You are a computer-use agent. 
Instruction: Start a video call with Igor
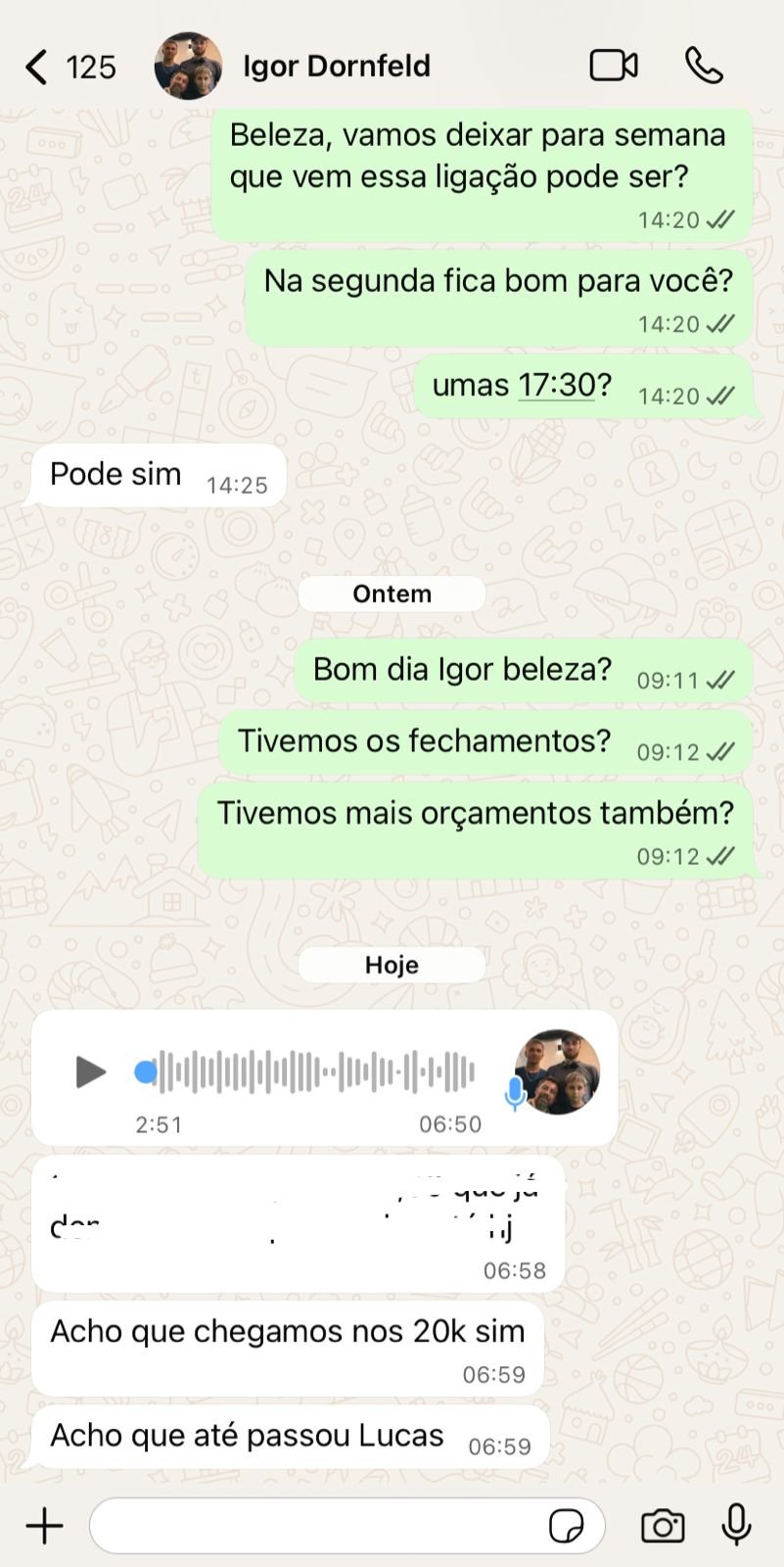click(x=614, y=66)
